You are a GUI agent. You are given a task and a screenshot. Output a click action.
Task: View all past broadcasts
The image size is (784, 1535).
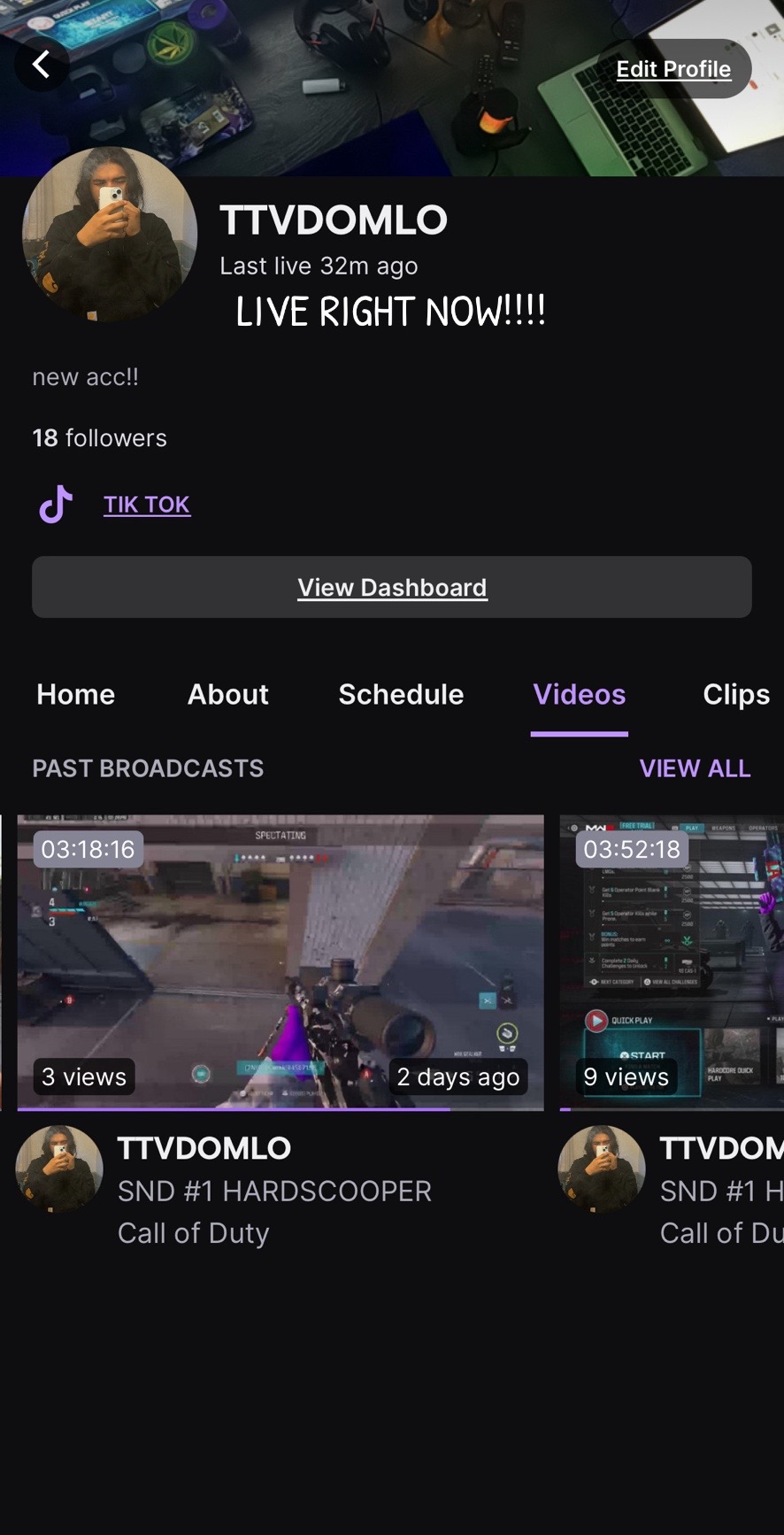695,768
